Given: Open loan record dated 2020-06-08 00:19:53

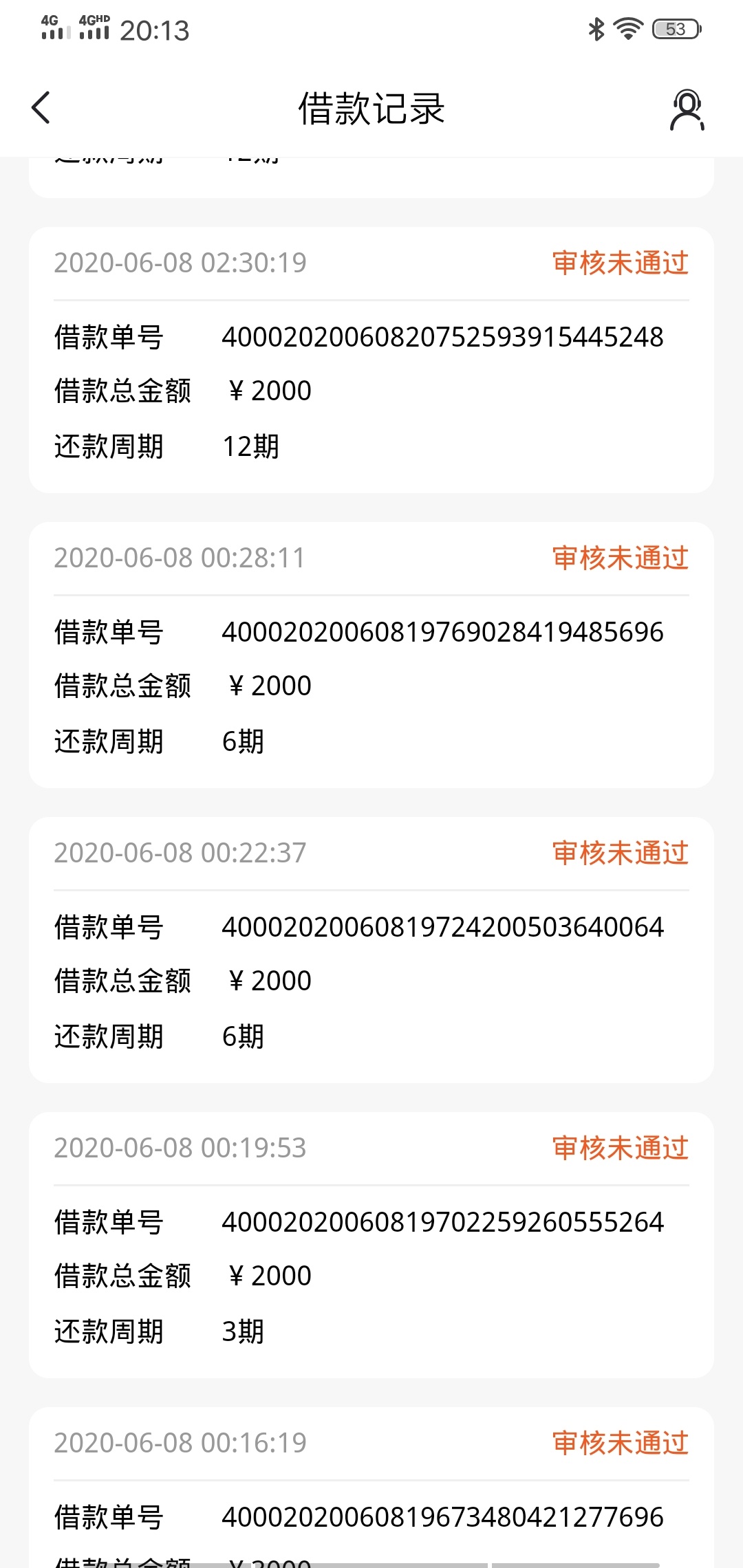Looking at the screenshot, I should point(371,1245).
